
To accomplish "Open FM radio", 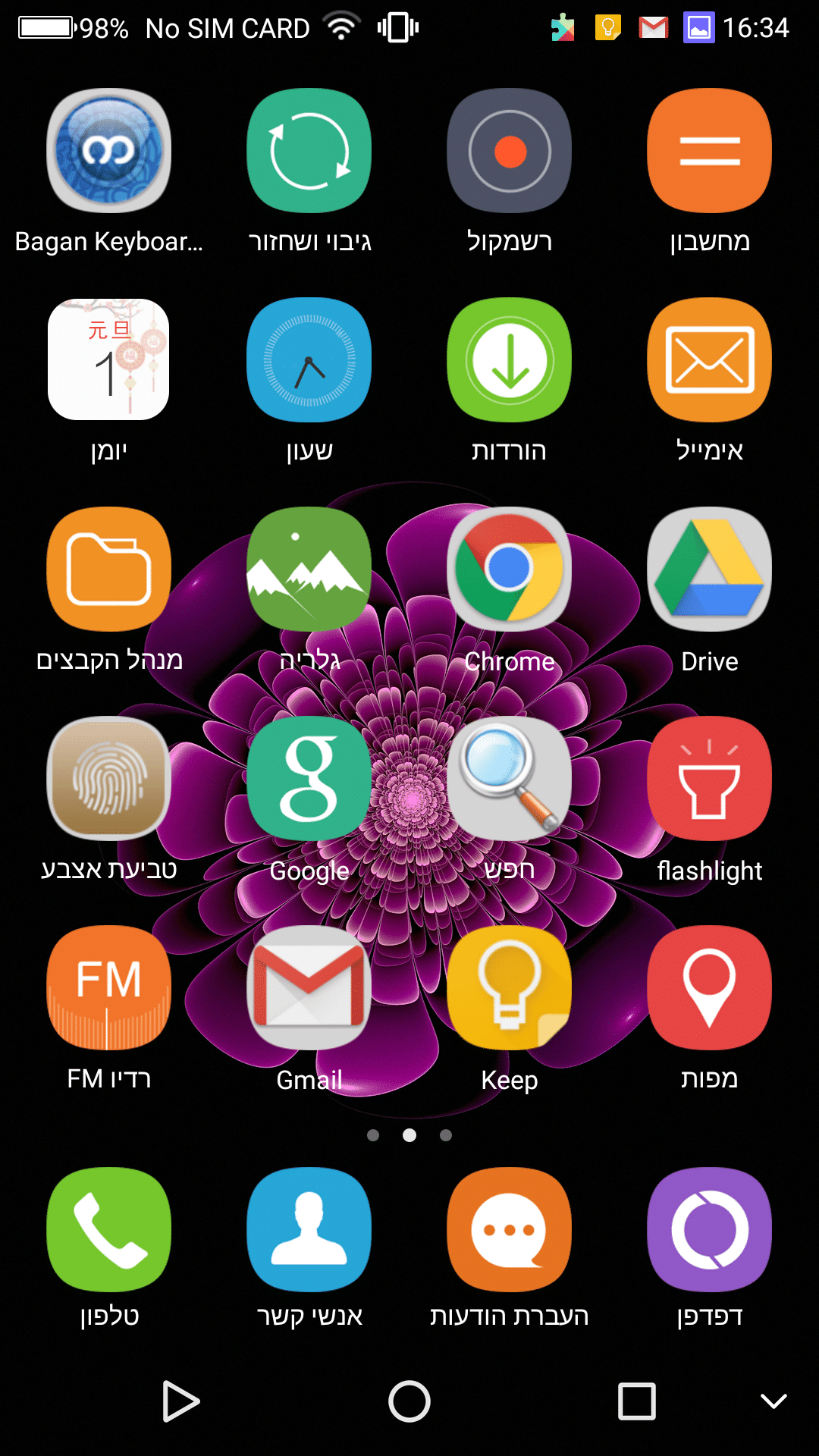I will point(108,987).
